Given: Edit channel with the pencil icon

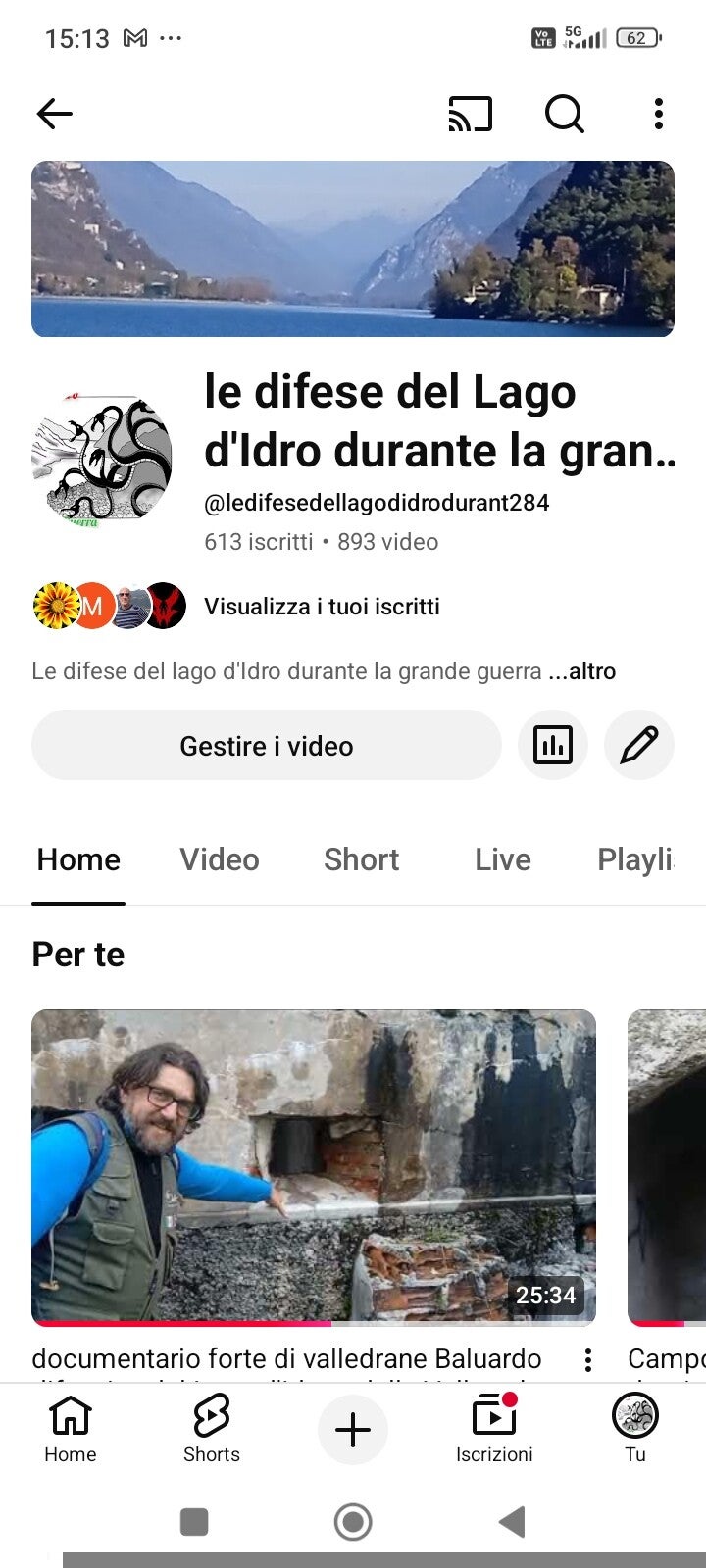Looking at the screenshot, I should [639, 746].
